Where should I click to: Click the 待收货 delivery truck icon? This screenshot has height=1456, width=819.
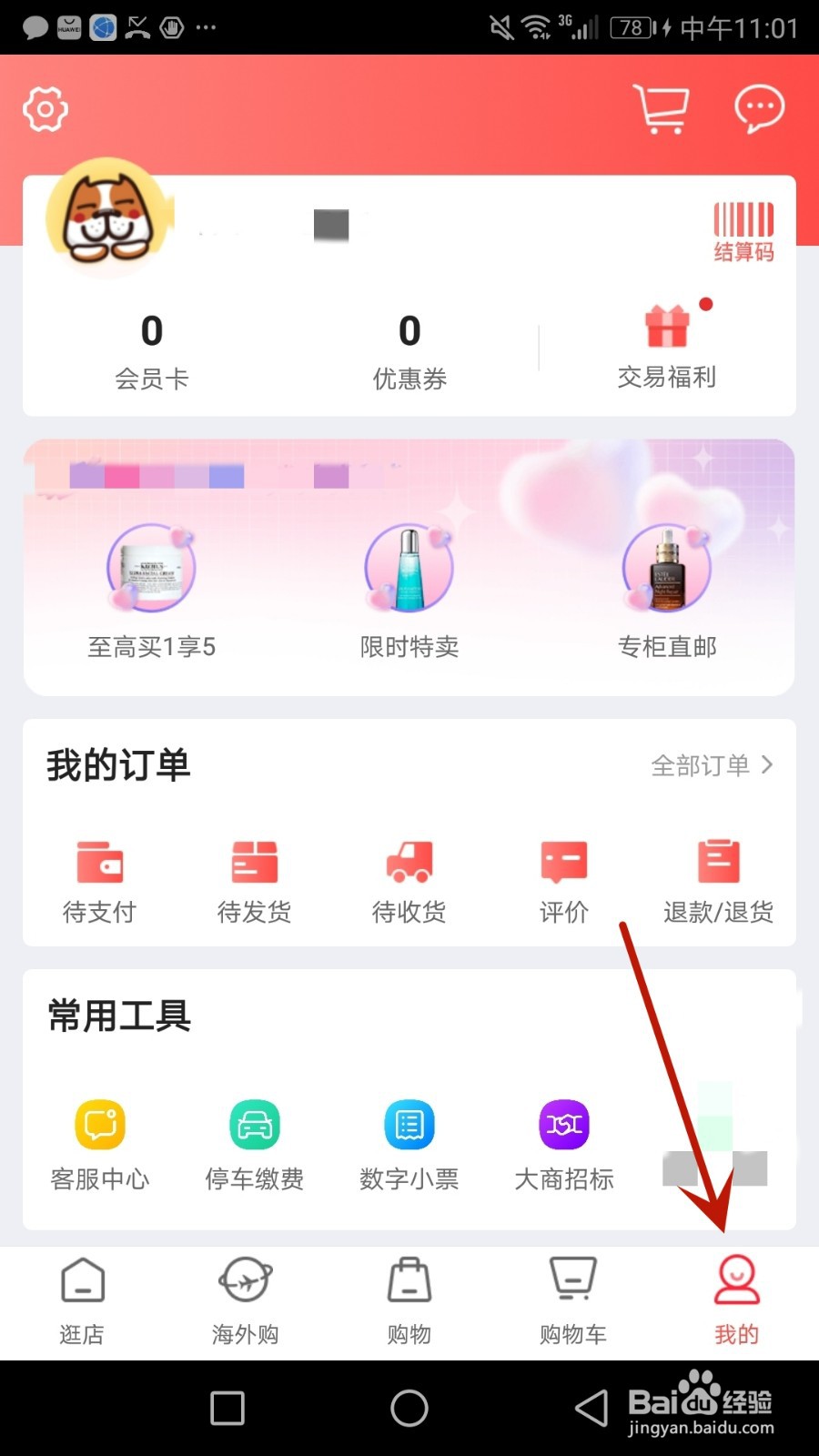[409, 878]
